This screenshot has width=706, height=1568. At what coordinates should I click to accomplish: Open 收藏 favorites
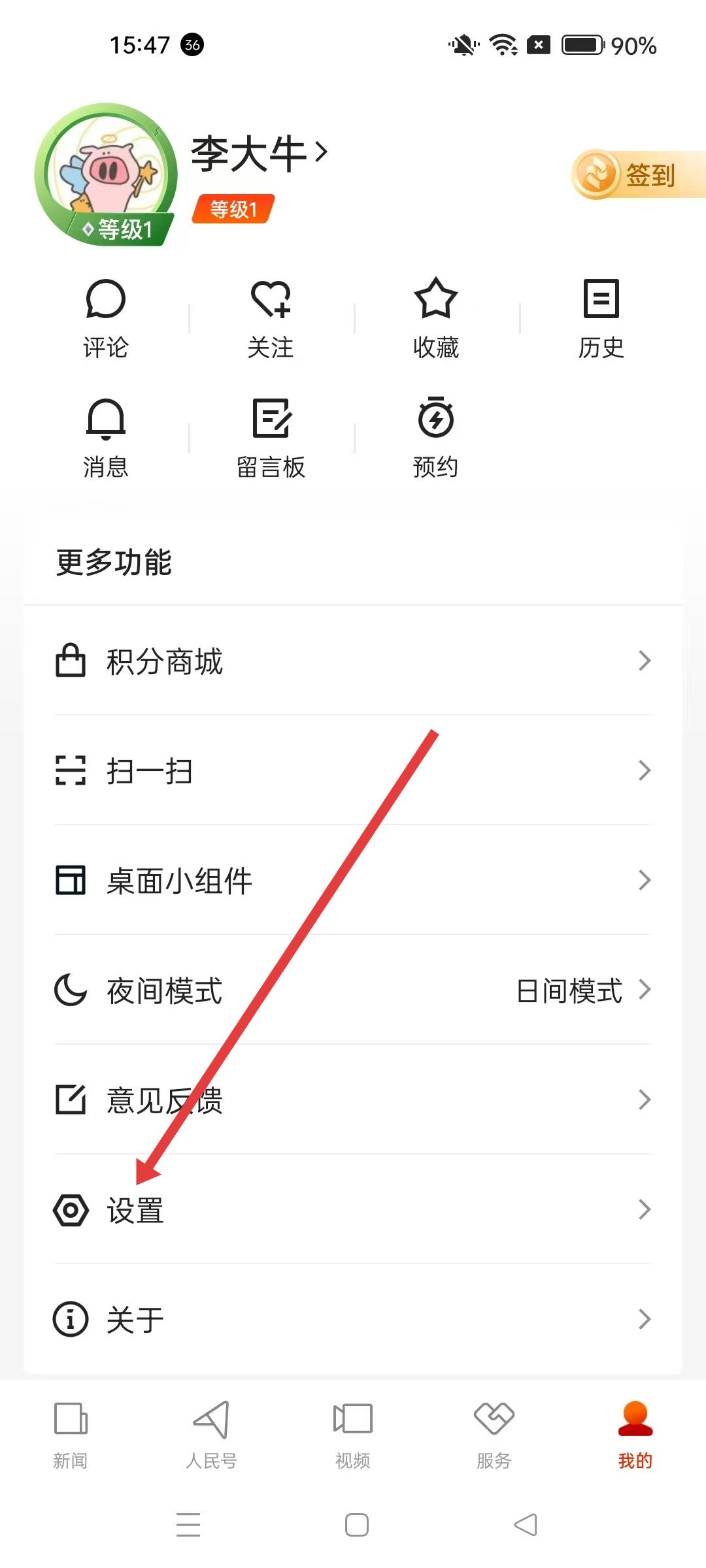[436, 319]
